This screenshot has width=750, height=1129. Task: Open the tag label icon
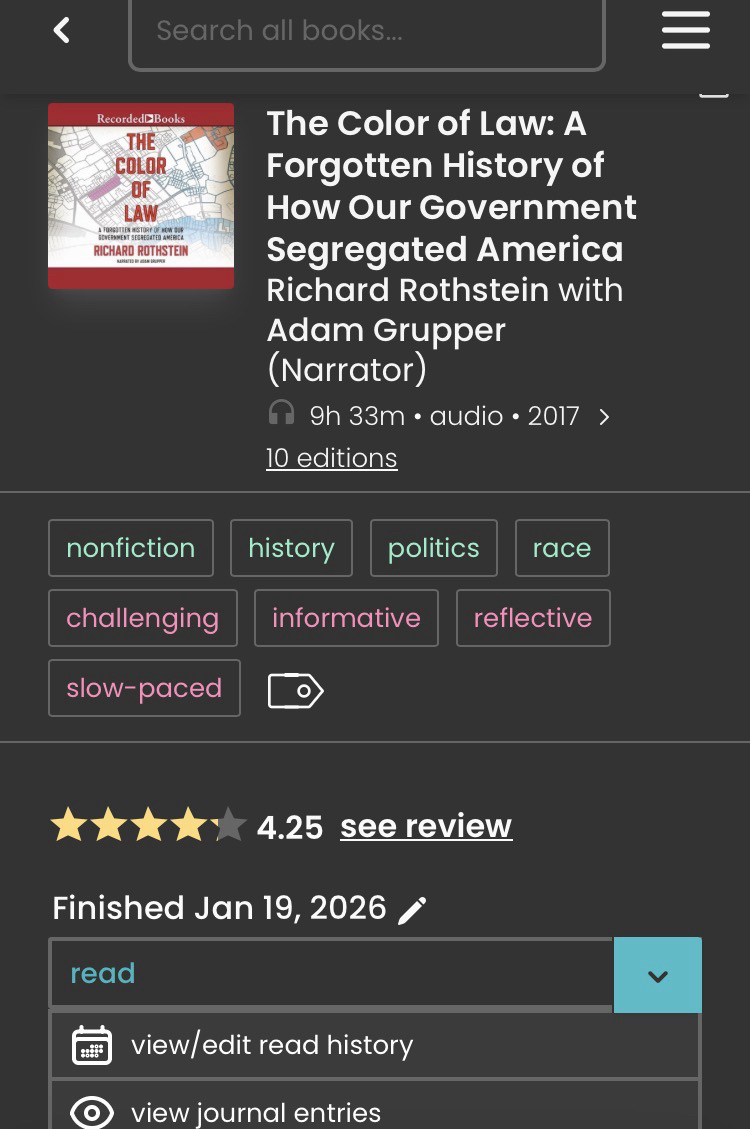point(295,690)
